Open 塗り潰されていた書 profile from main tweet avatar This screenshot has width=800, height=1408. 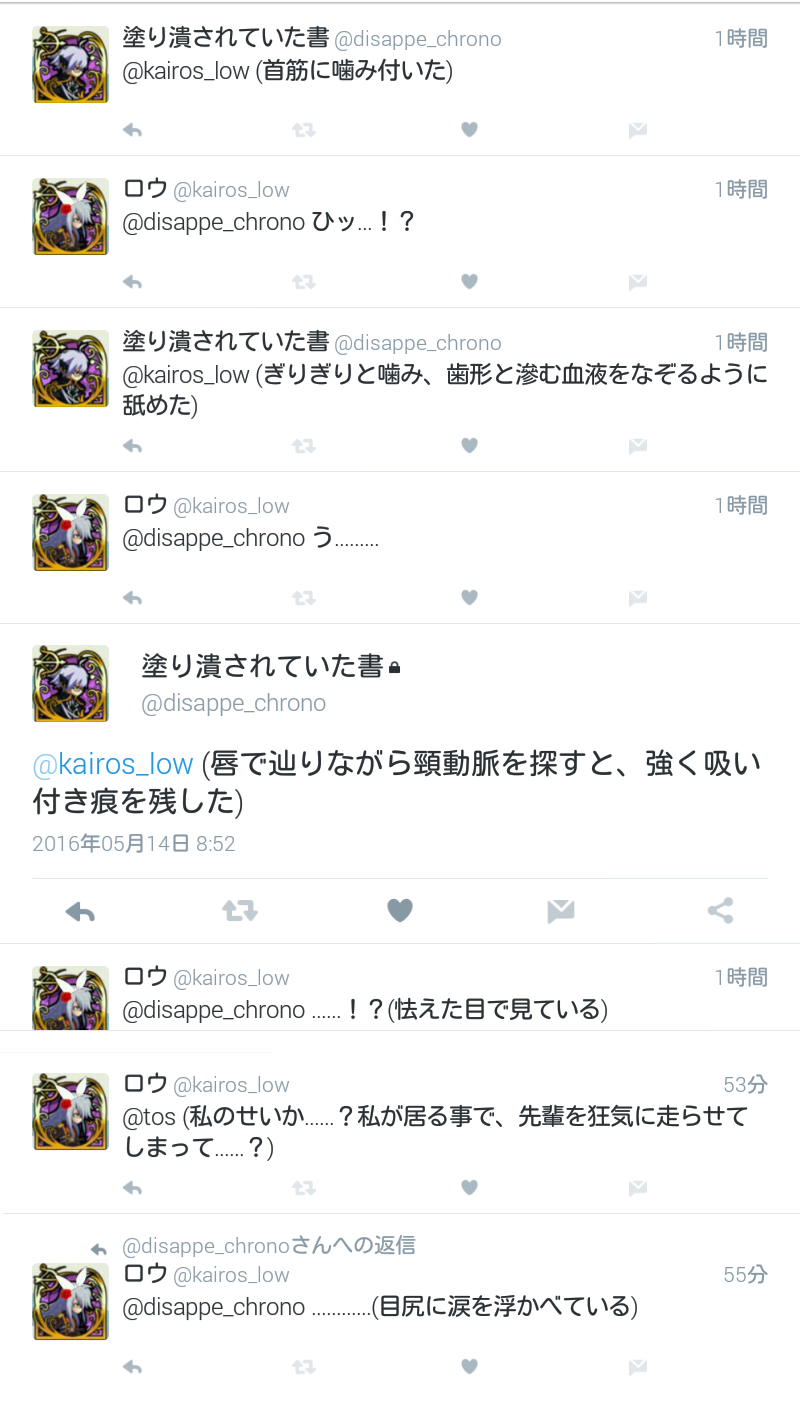point(70,683)
